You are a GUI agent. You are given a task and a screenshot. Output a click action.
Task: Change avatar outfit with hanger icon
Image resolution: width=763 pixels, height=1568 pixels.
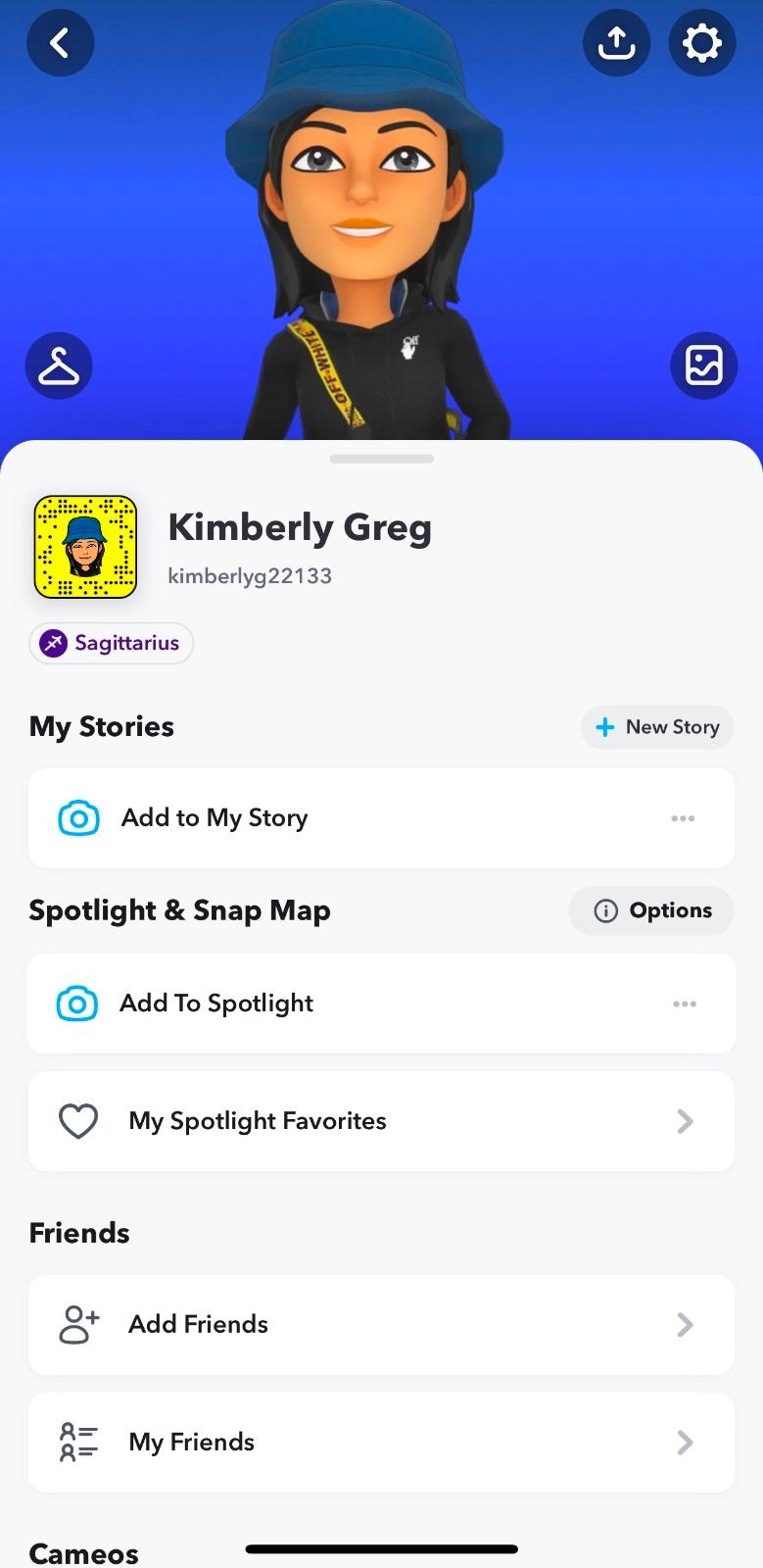coord(59,367)
